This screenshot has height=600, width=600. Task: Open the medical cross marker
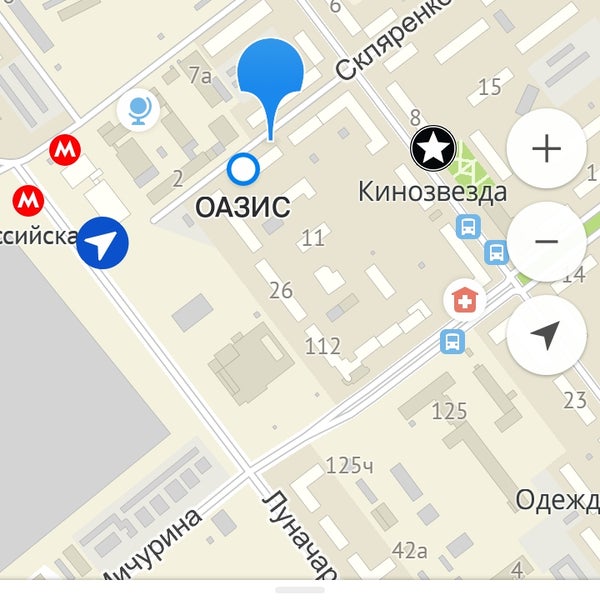point(463,300)
